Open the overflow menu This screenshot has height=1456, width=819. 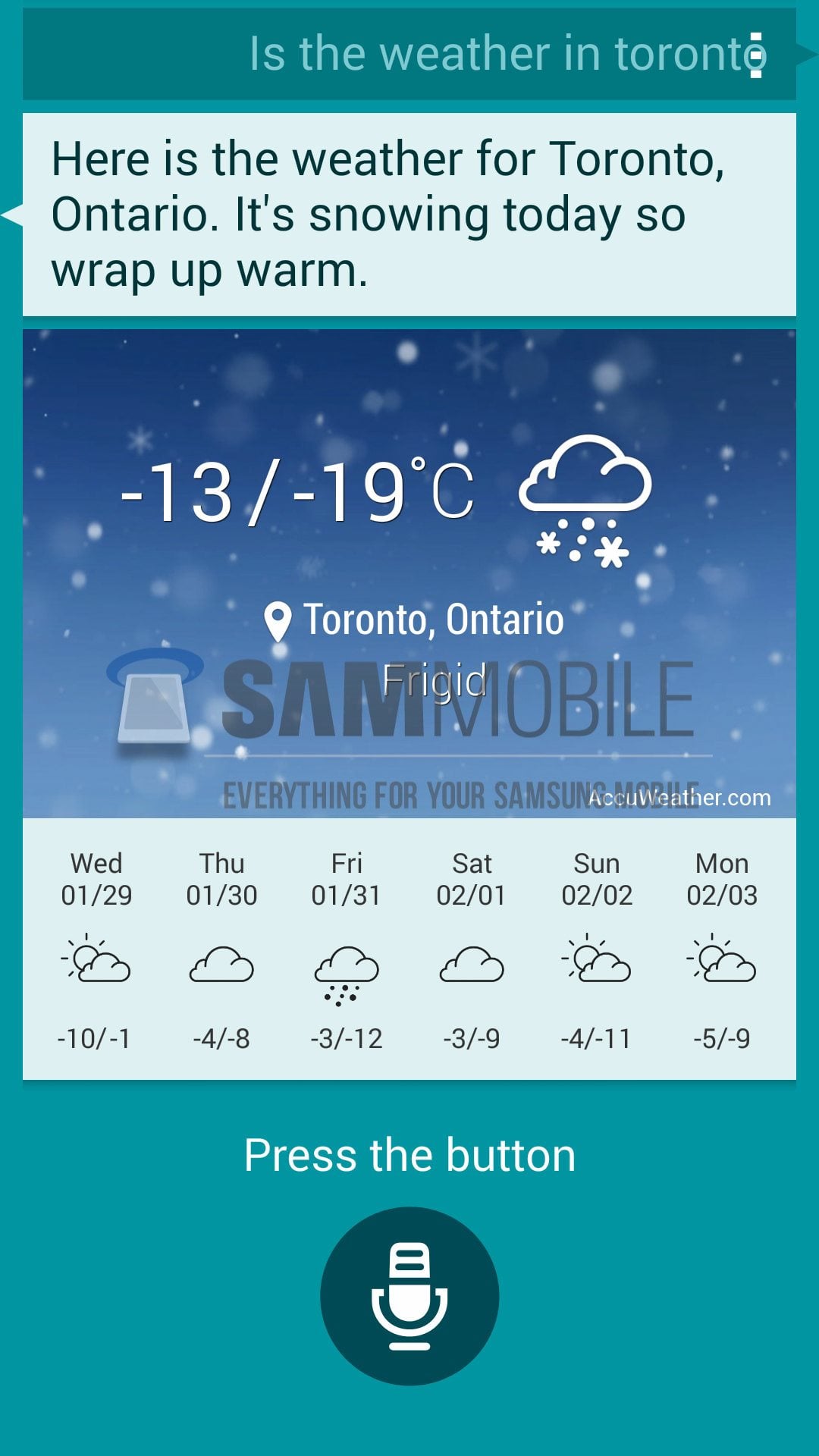[x=755, y=55]
